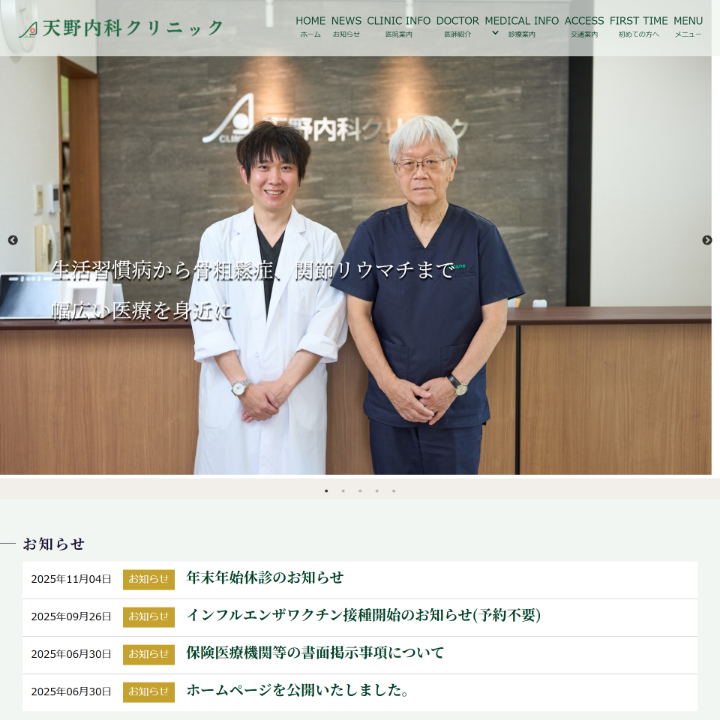Tap the 天野内科クリニック site logo
This screenshot has width=720, height=720.
(121, 28)
